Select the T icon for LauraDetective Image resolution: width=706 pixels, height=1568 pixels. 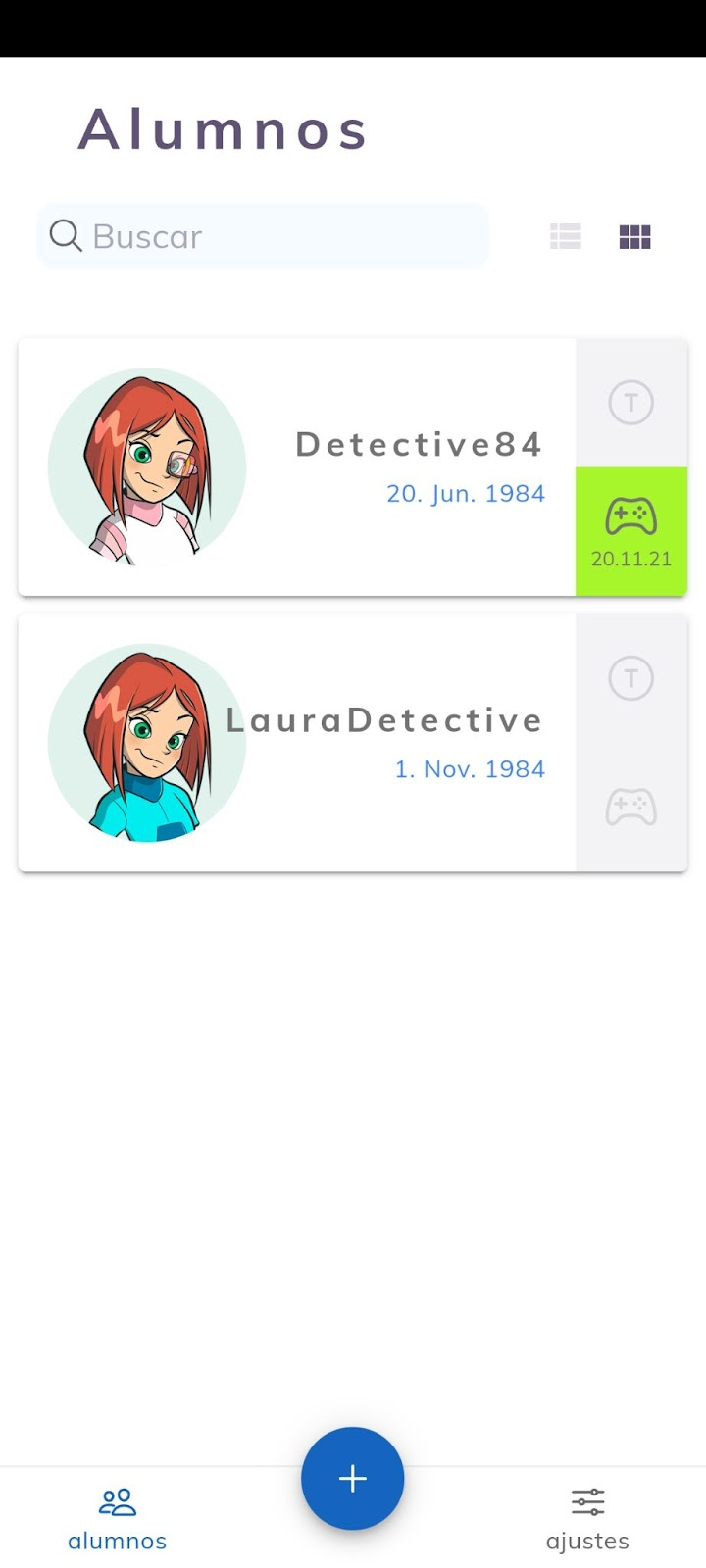click(x=630, y=678)
